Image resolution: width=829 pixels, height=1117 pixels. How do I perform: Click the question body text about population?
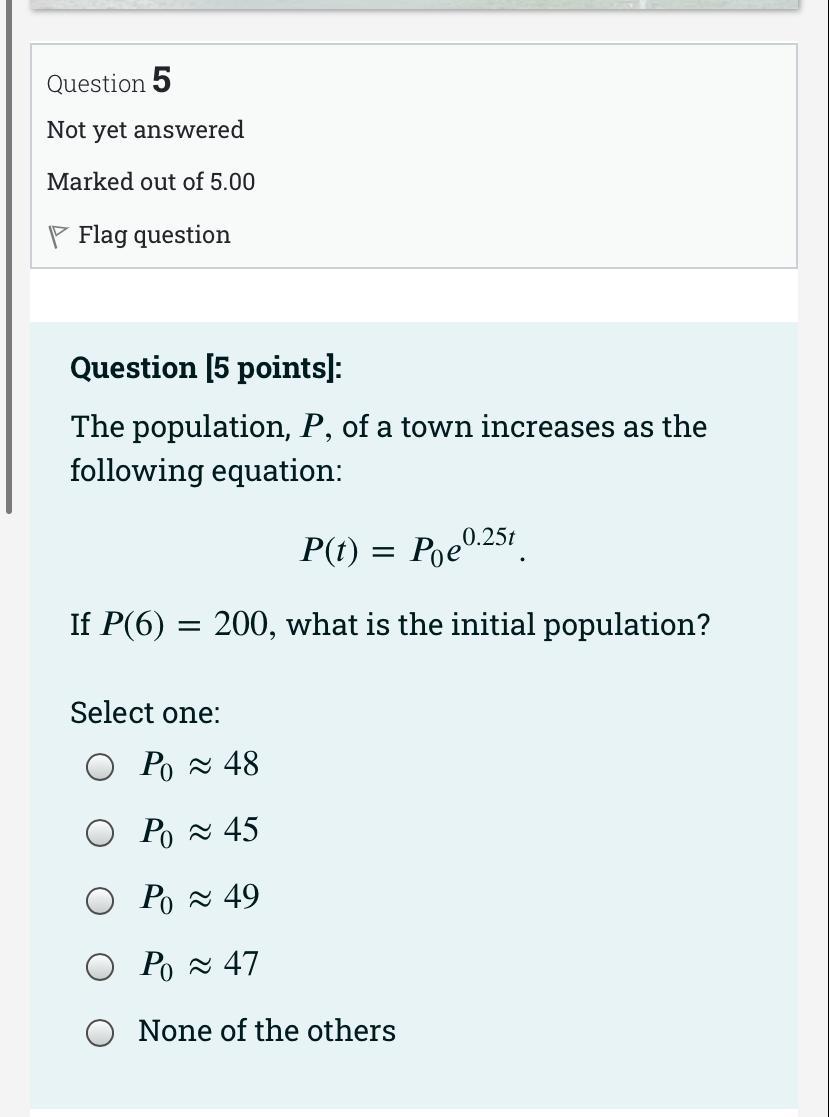(x=388, y=447)
